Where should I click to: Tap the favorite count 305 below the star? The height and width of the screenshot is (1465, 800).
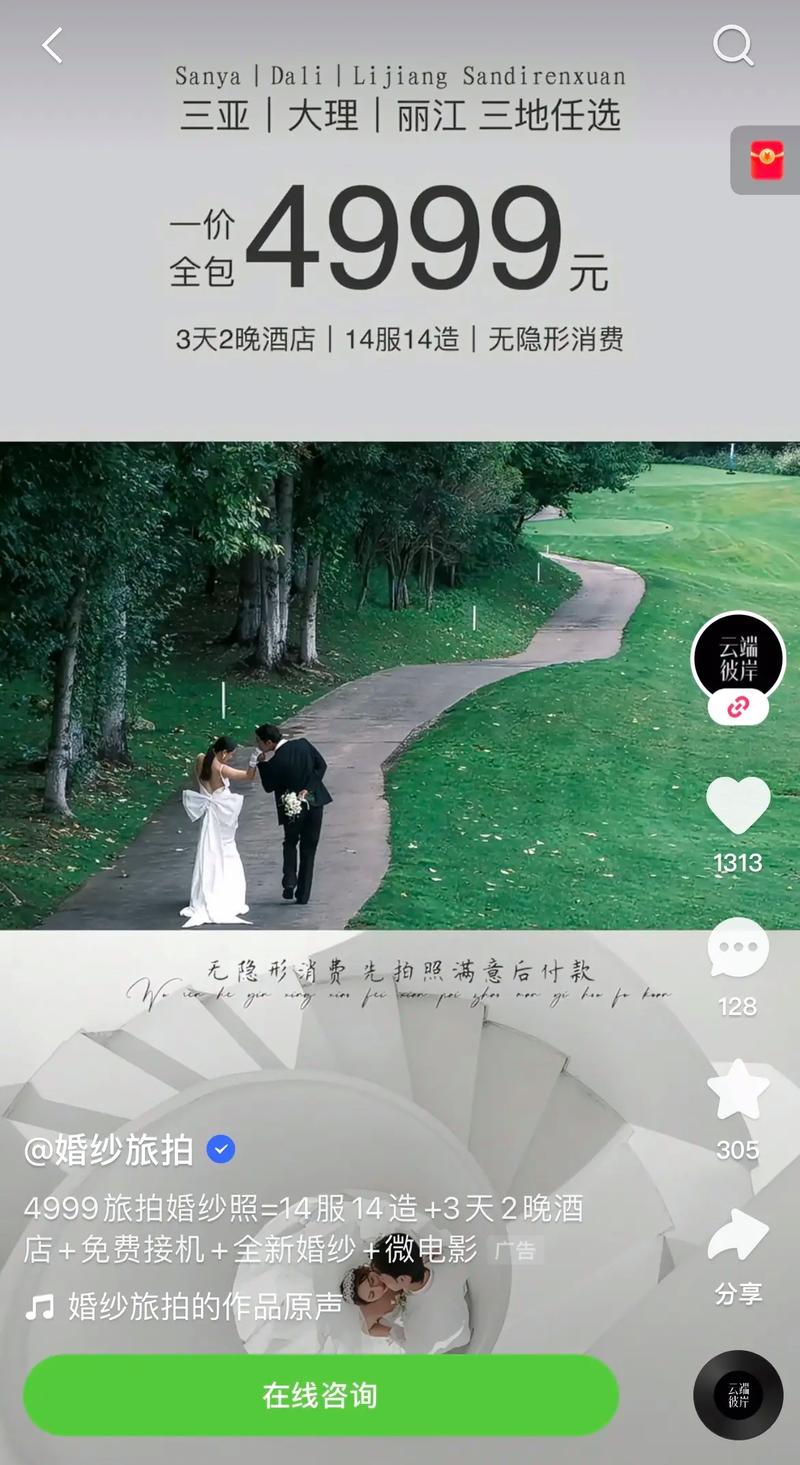tap(738, 1150)
